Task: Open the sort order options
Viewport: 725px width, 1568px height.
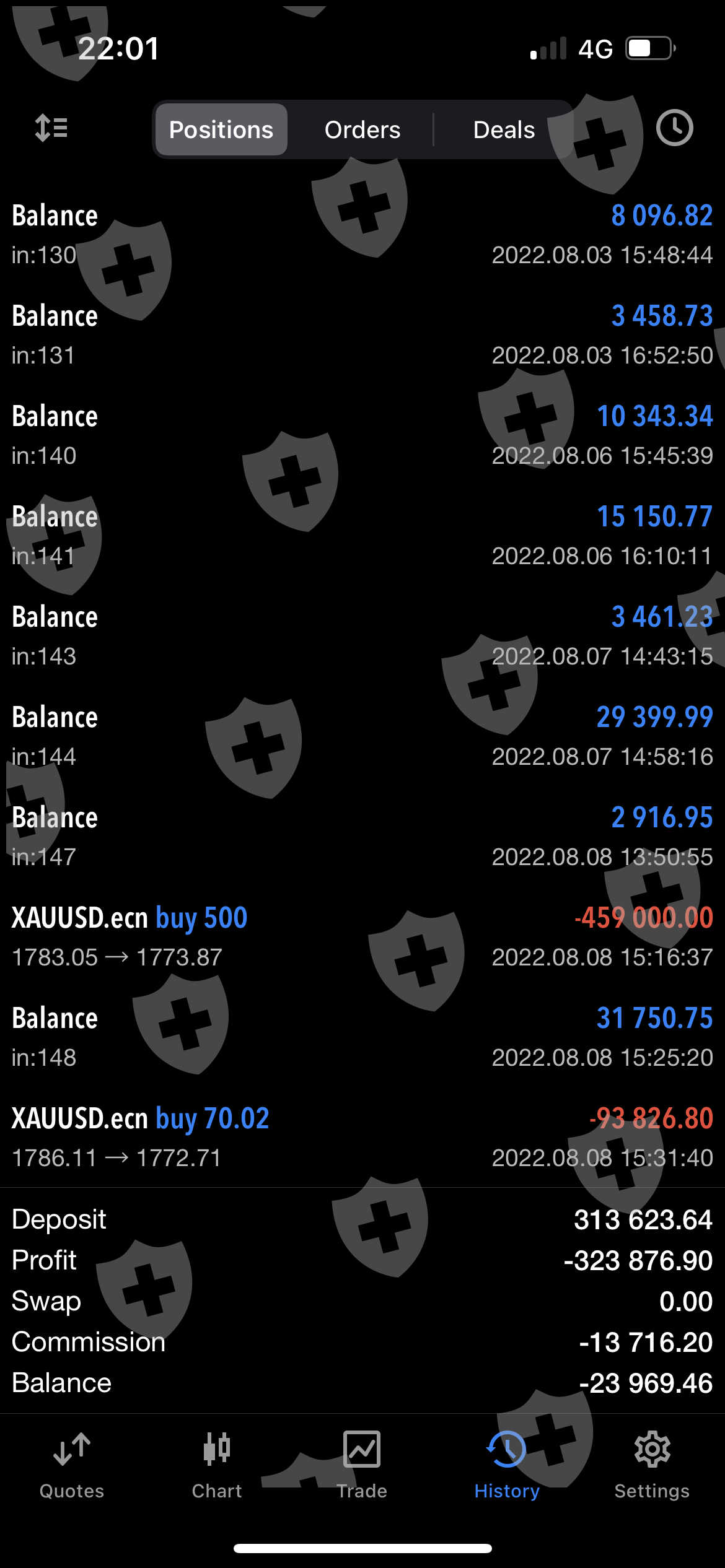Action: click(x=51, y=128)
